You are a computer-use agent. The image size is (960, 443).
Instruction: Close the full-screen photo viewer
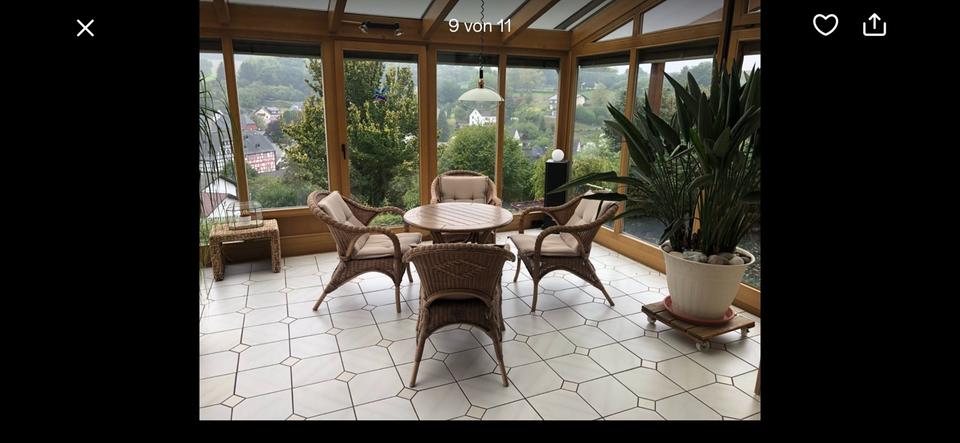[86, 28]
